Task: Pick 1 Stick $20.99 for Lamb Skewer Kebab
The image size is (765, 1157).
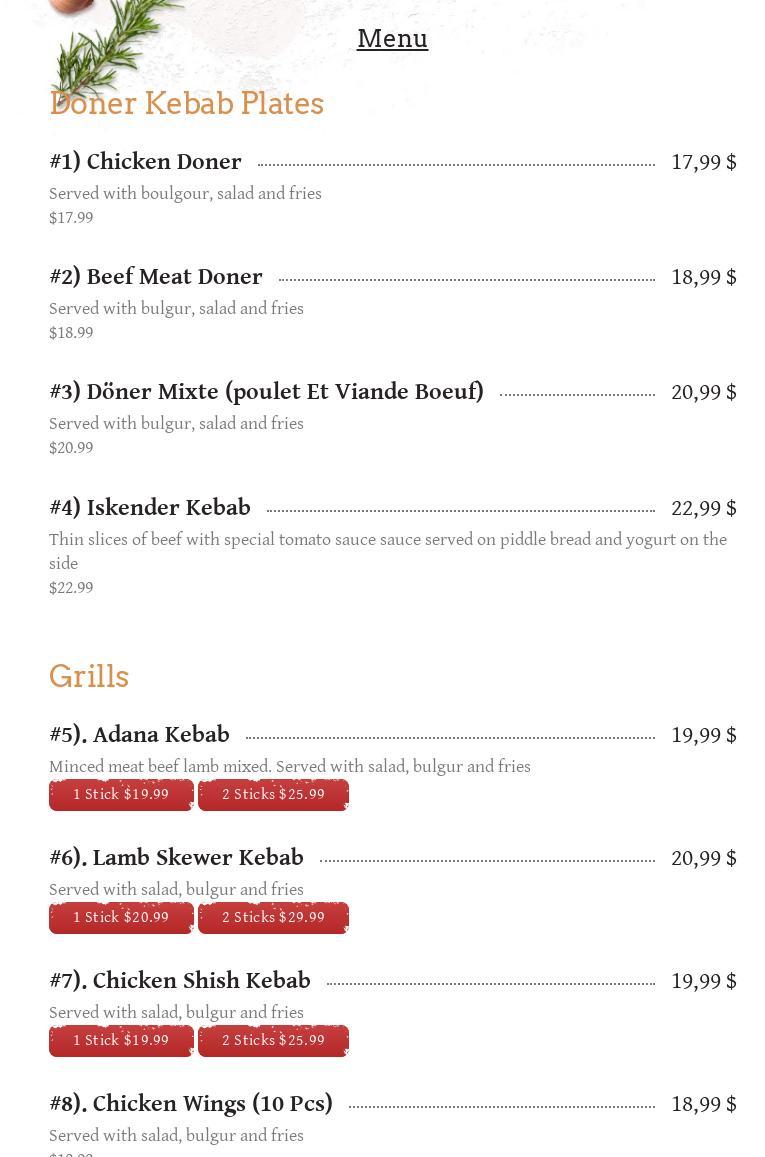Action: pyautogui.click(x=121, y=918)
